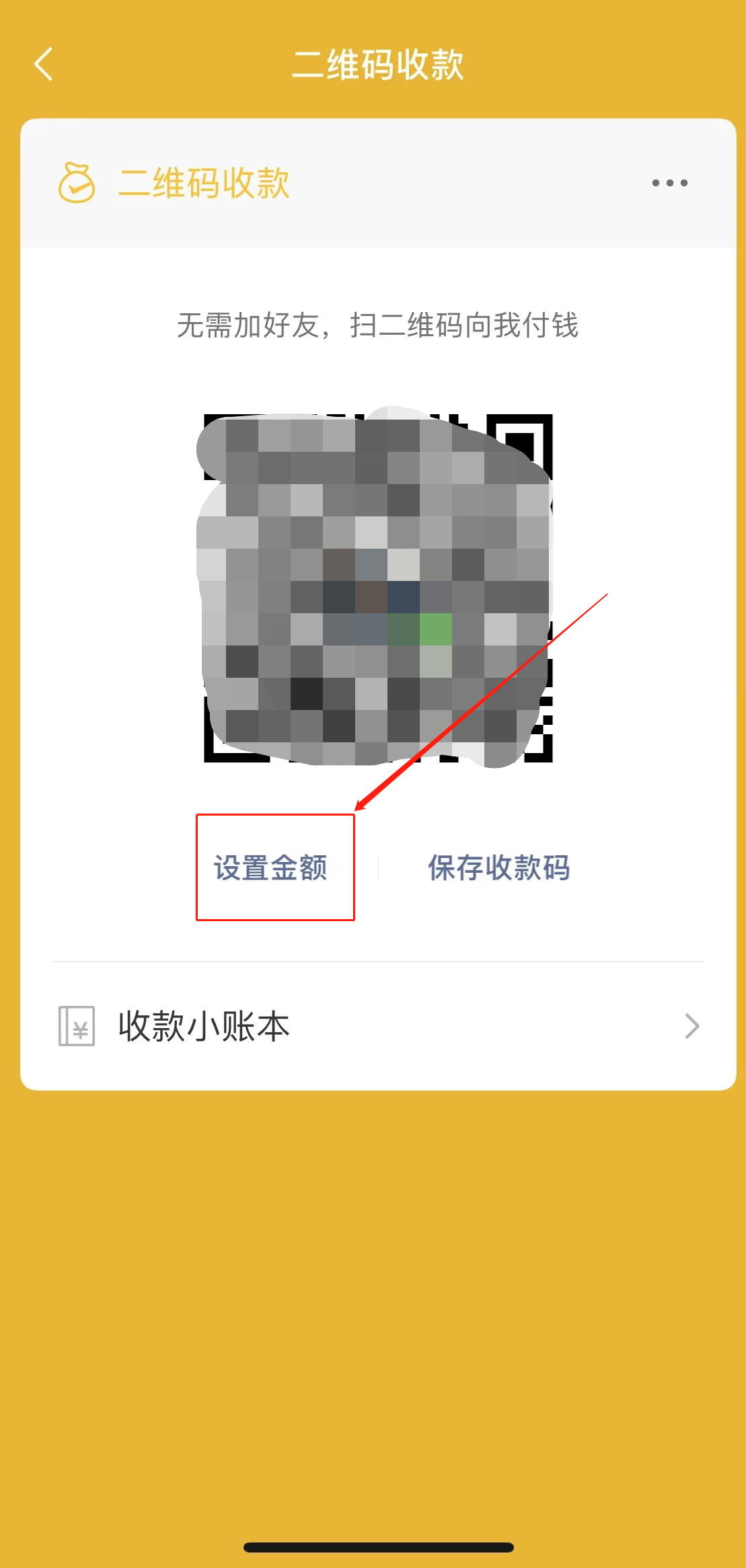
Task: Tap 设置金额 to set an amount
Action: 271,867
